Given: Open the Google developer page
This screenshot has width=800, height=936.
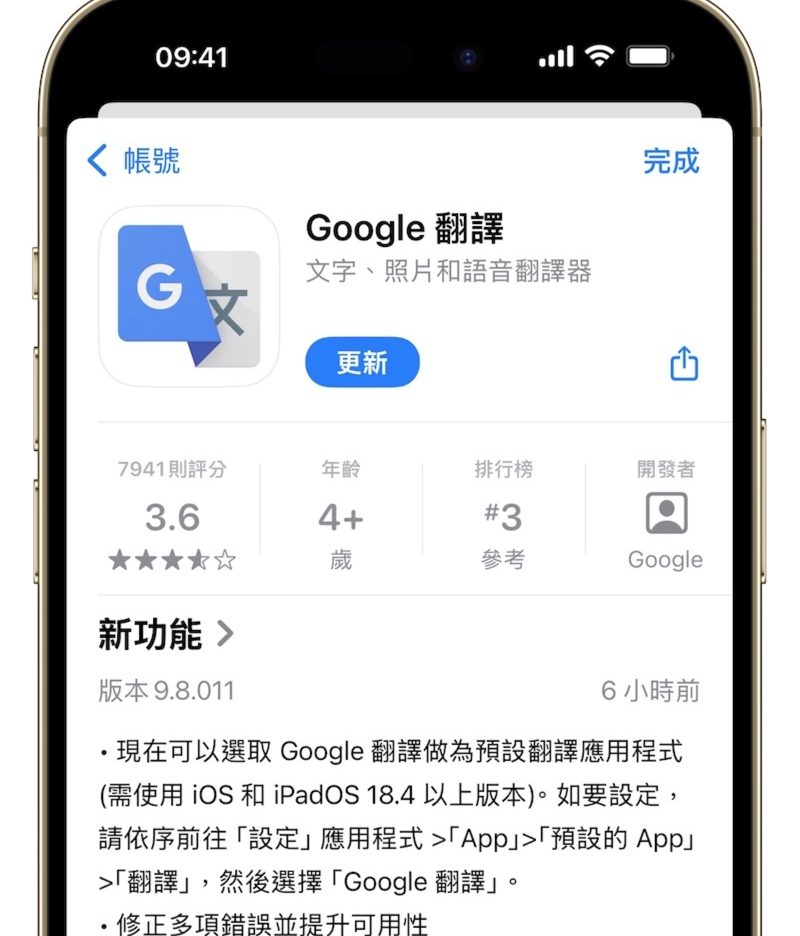Looking at the screenshot, I should point(665,517).
